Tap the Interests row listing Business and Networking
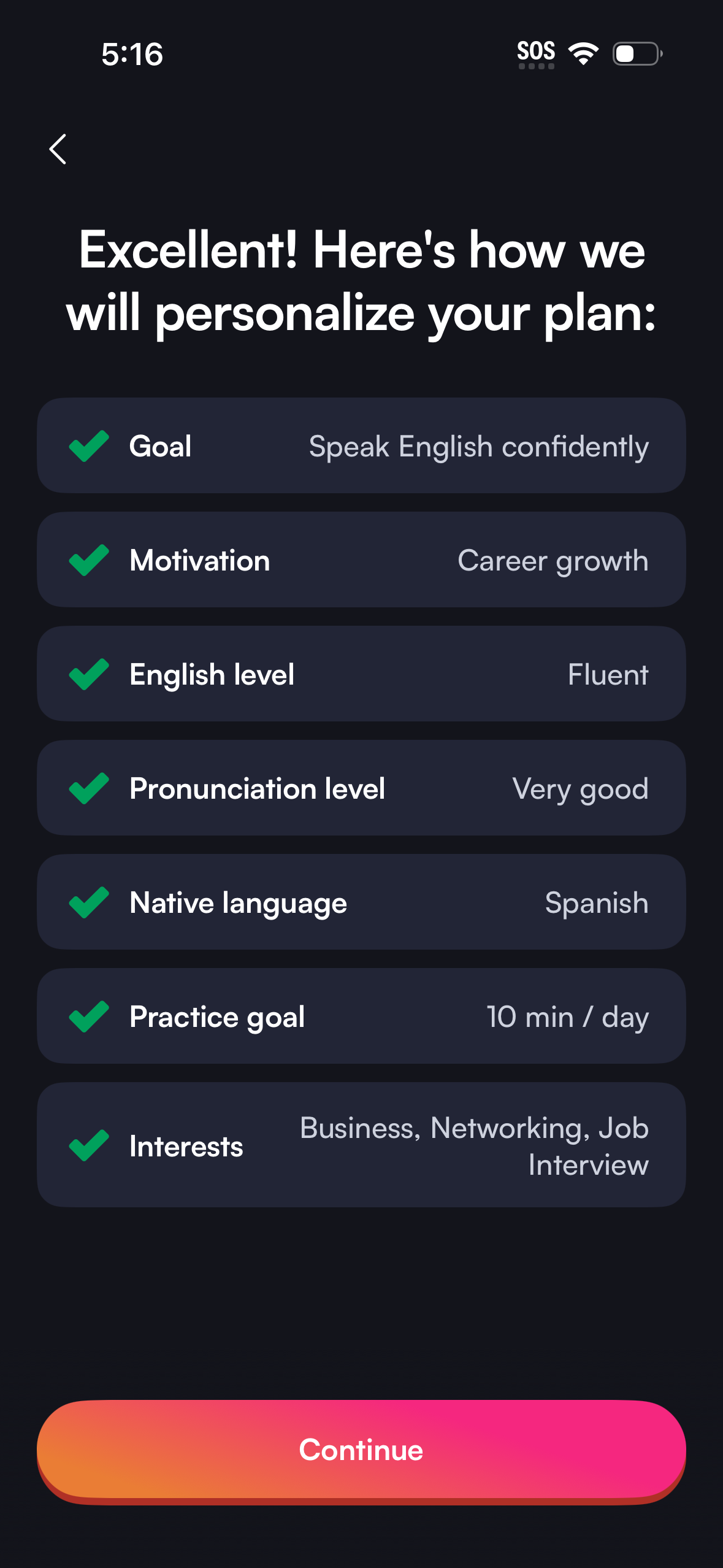The height and width of the screenshot is (1568, 723). point(361,1146)
